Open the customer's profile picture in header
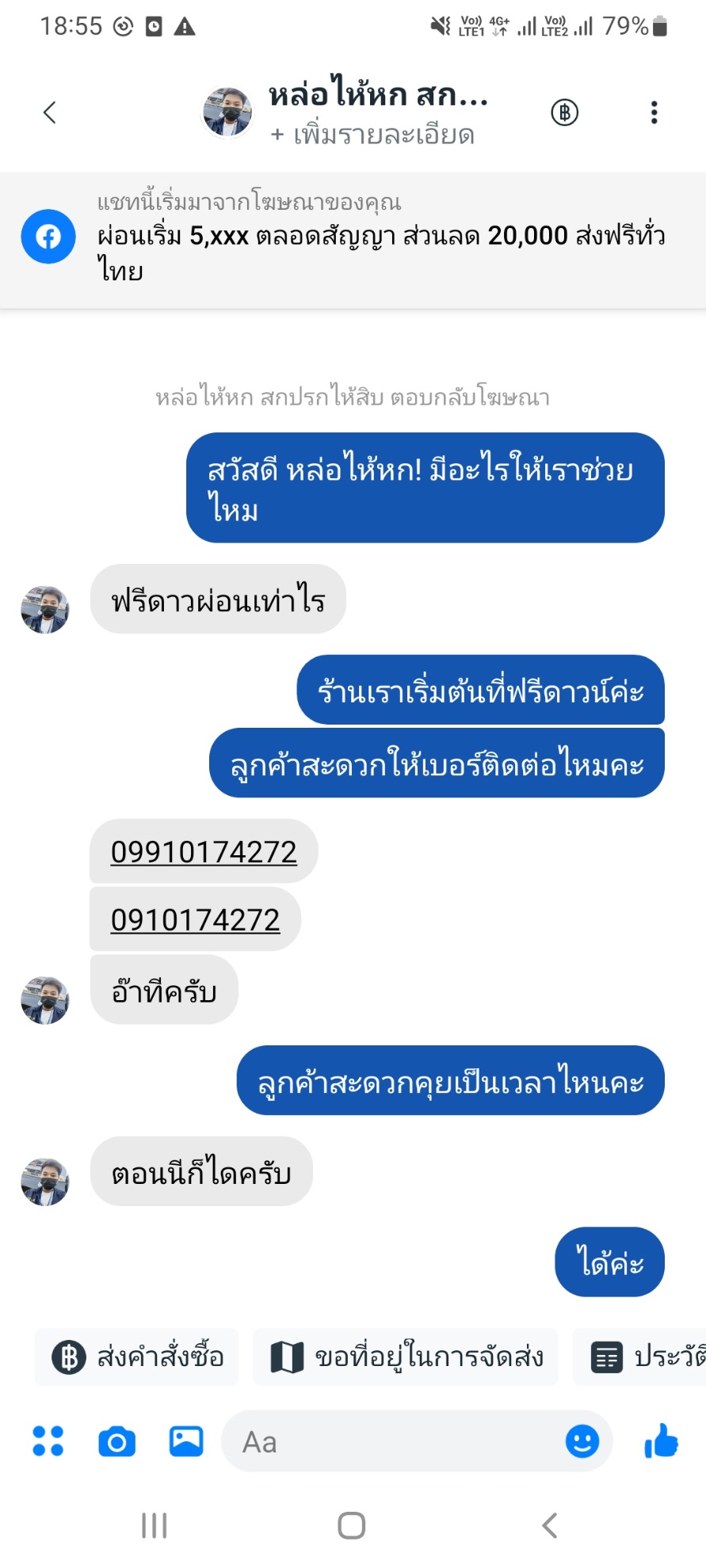The width and height of the screenshot is (706, 1568). 228,112
